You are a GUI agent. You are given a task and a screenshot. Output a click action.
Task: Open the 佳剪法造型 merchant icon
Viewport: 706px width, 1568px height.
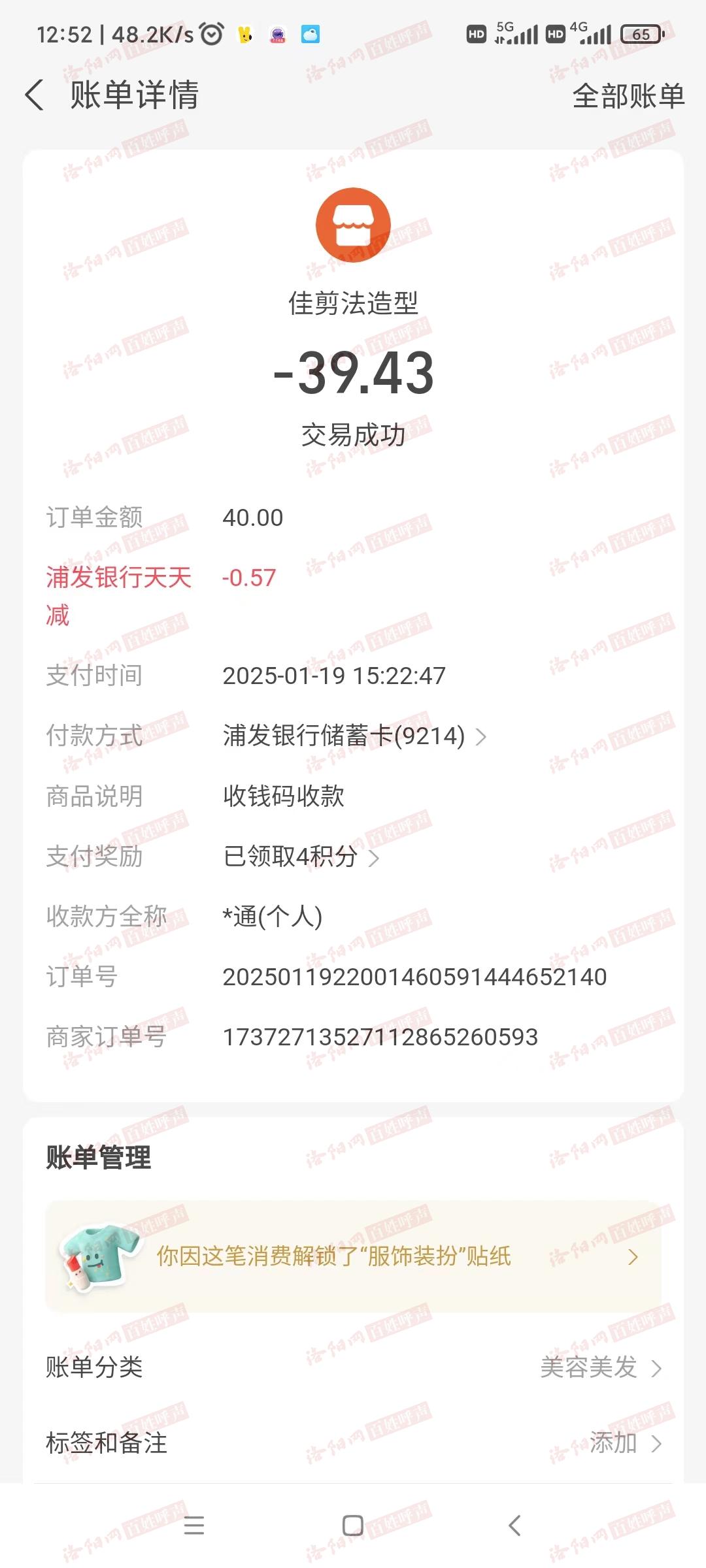(x=353, y=225)
